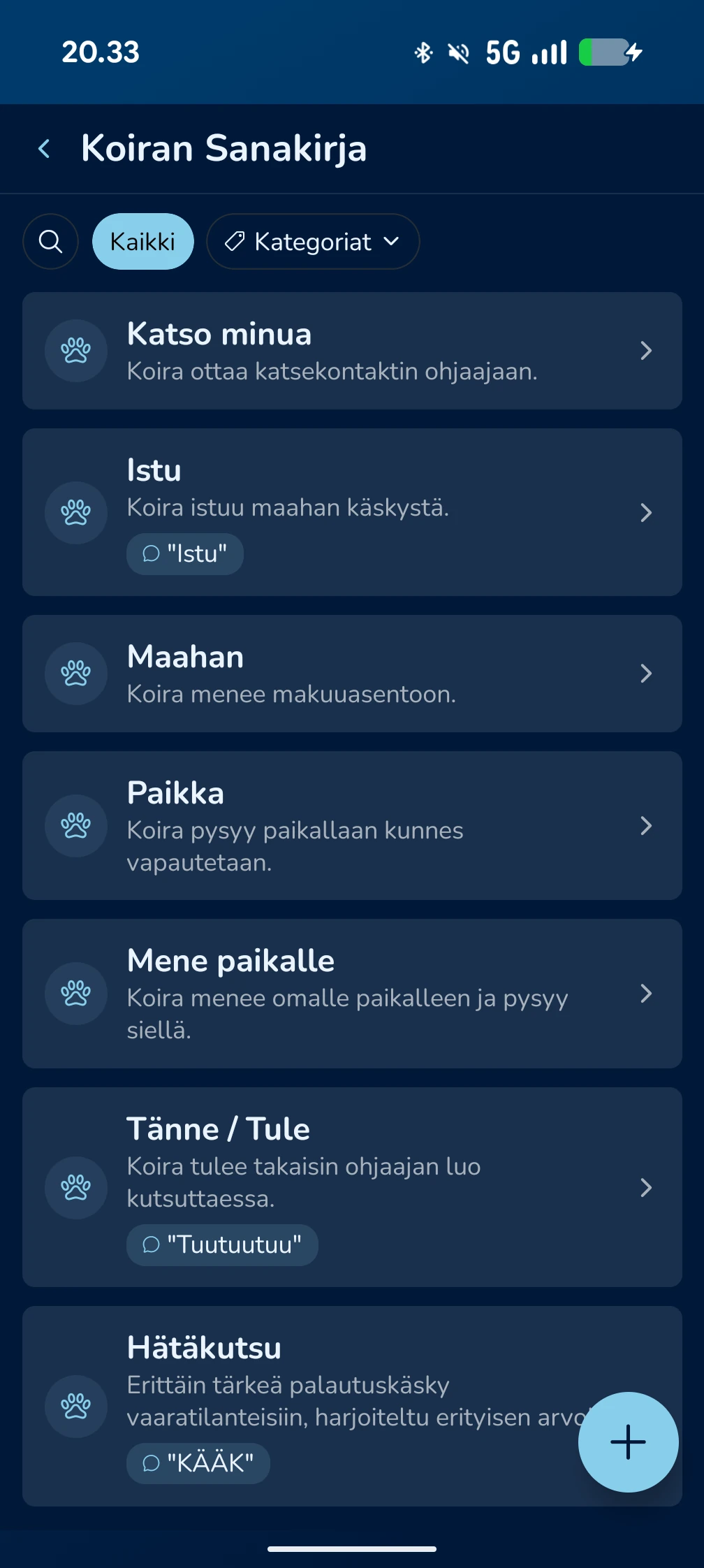Open the Paikka dictionary entry
Viewport: 704px width, 1568px height.
click(352, 826)
